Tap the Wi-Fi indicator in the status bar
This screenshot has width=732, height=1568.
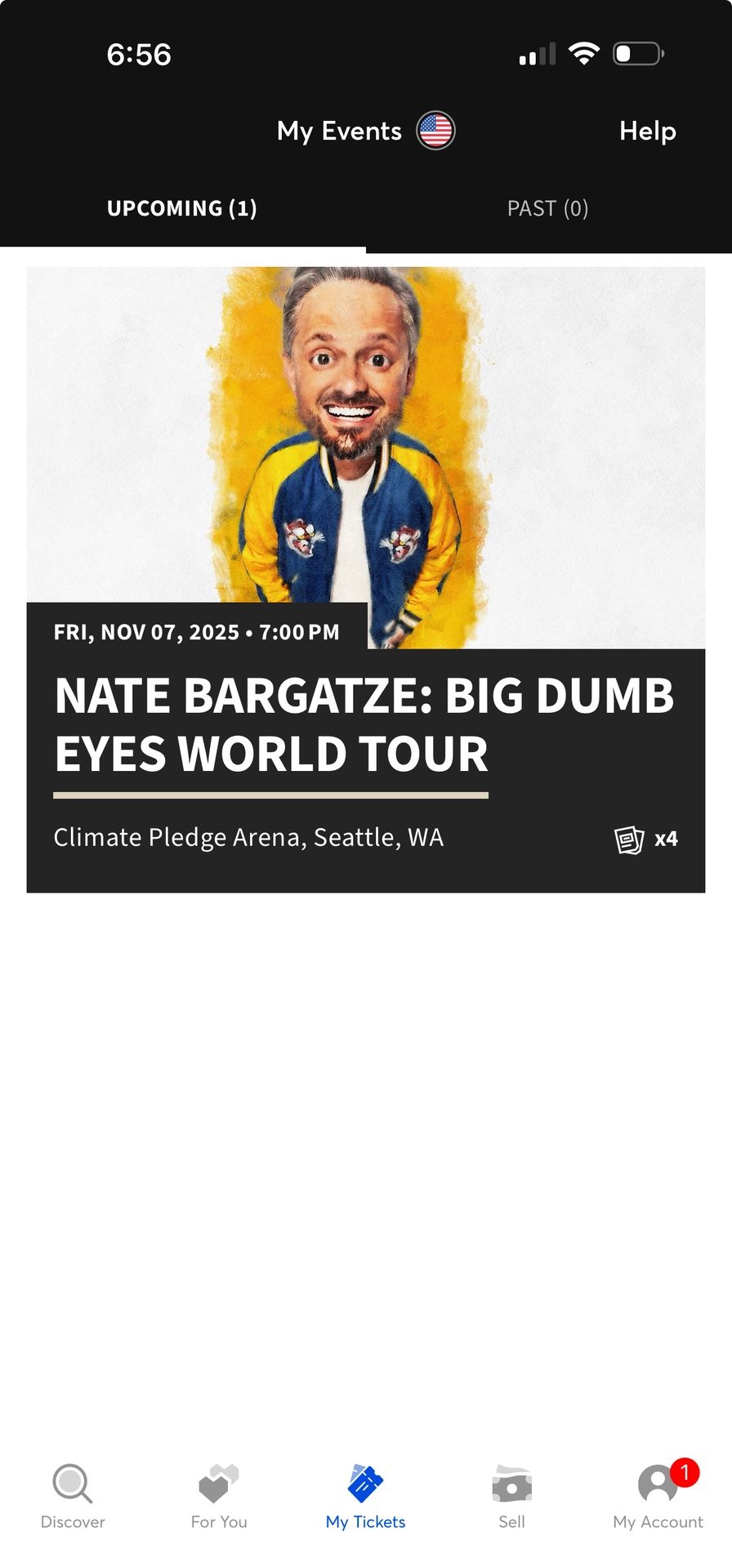[x=585, y=52]
